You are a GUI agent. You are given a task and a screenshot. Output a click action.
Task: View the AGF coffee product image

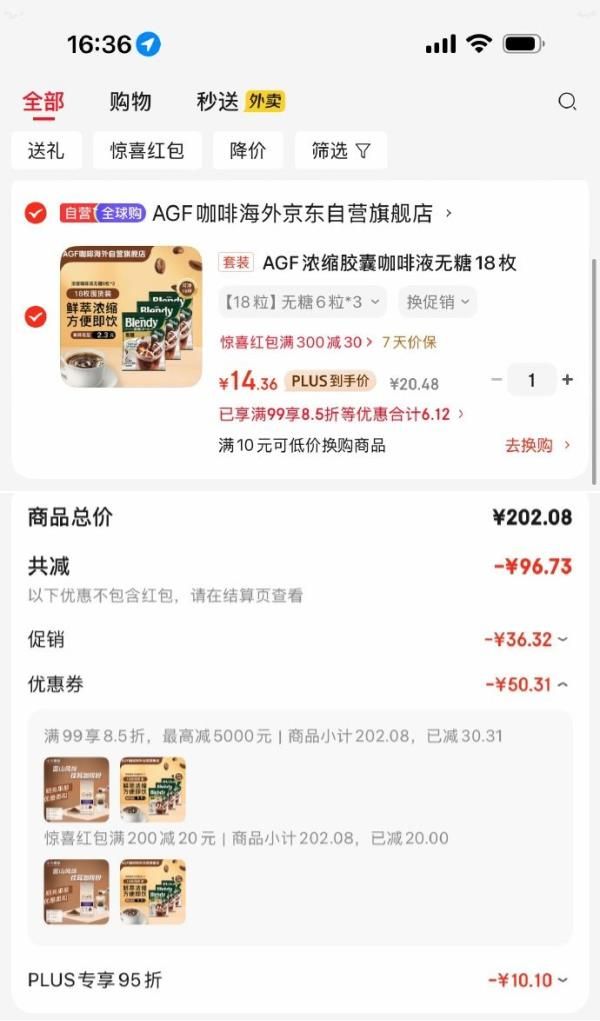tap(131, 317)
